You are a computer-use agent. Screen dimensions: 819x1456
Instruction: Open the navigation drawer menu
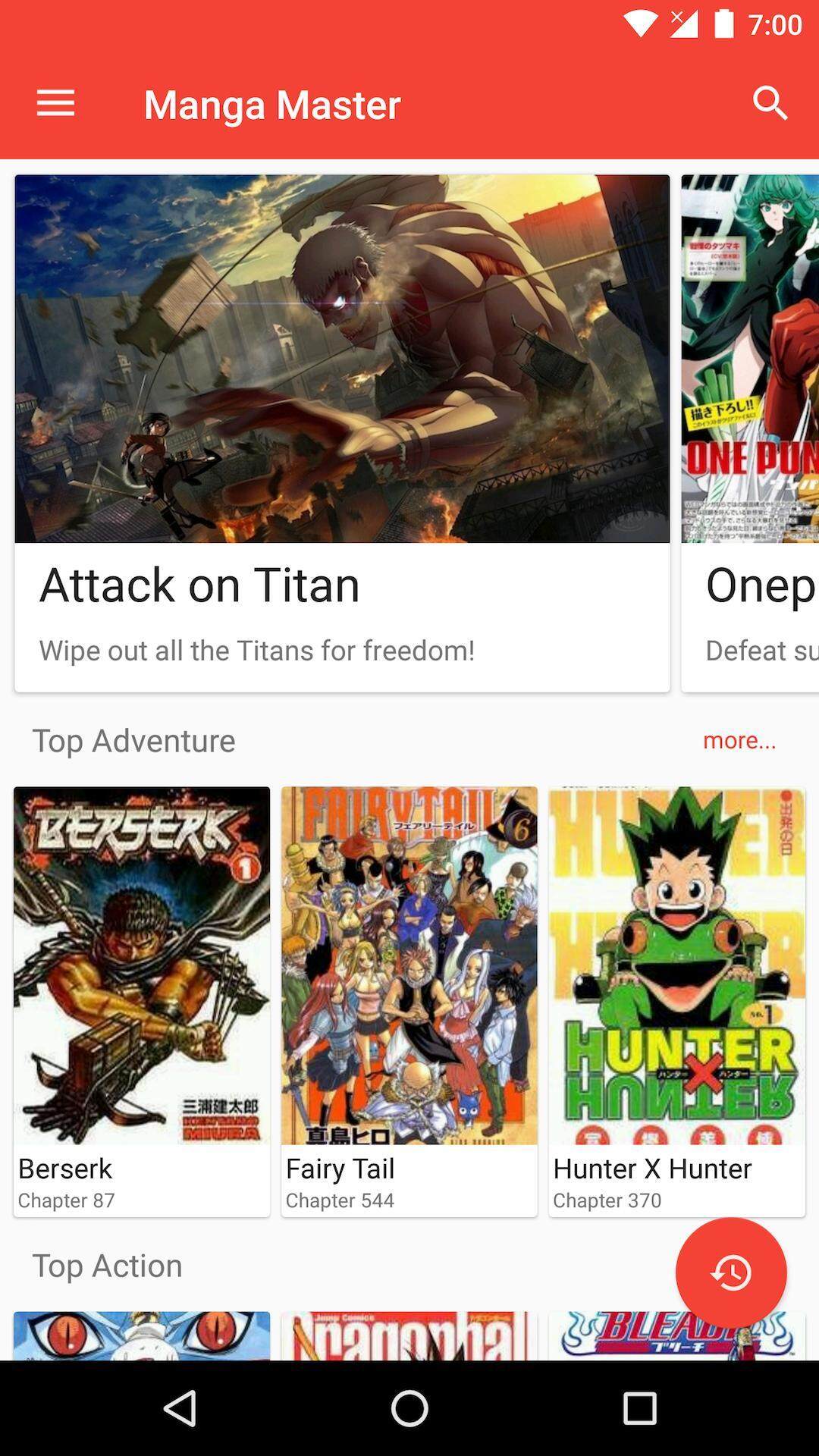55,103
